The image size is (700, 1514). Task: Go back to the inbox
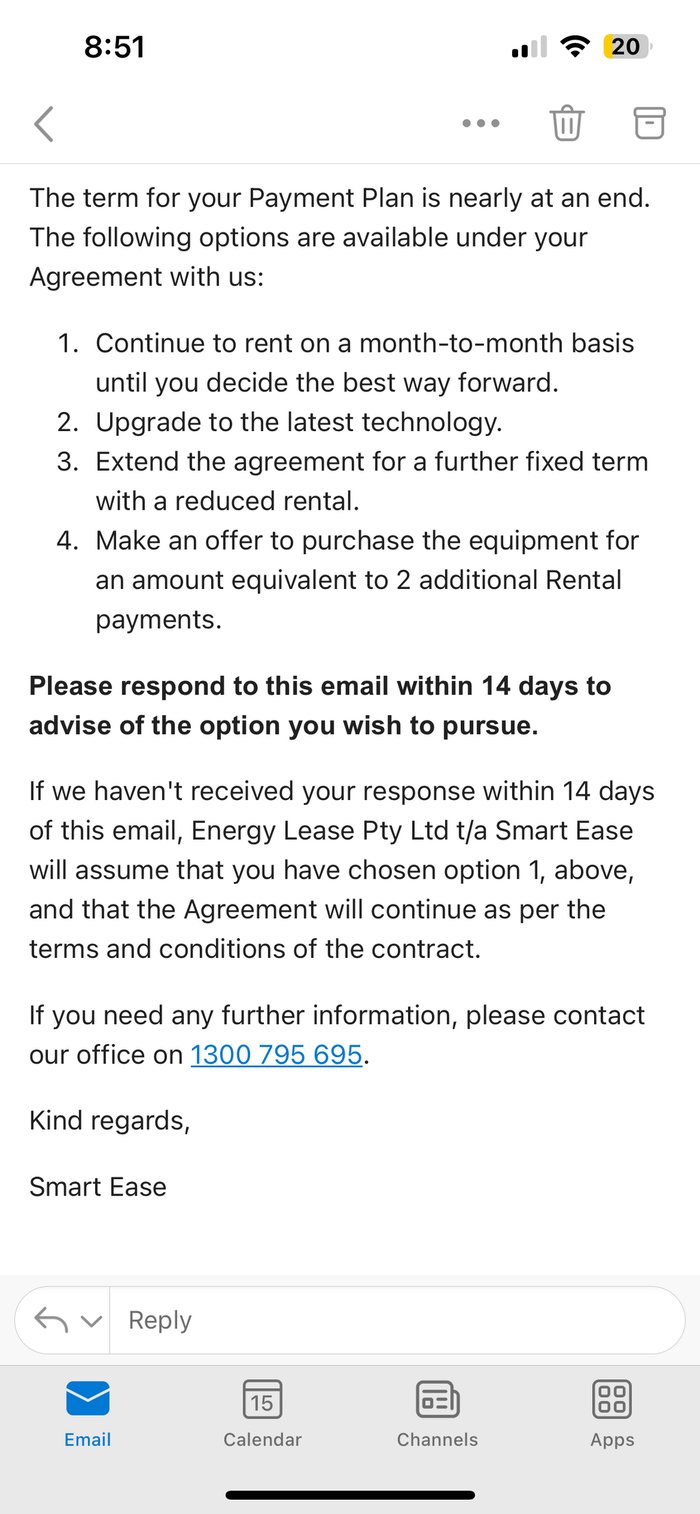(x=43, y=124)
